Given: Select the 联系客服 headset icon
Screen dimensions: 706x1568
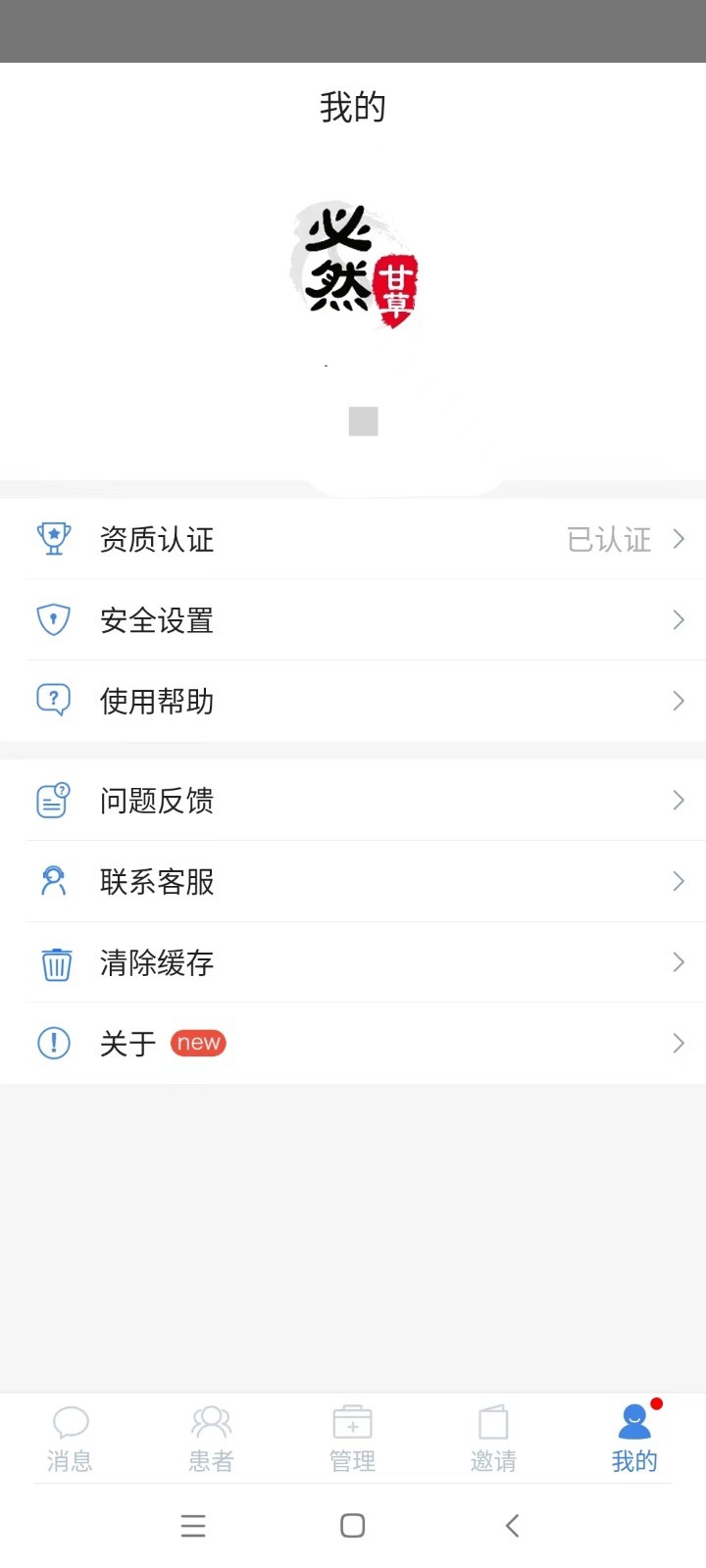Looking at the screenshot, I should (53, 881).
